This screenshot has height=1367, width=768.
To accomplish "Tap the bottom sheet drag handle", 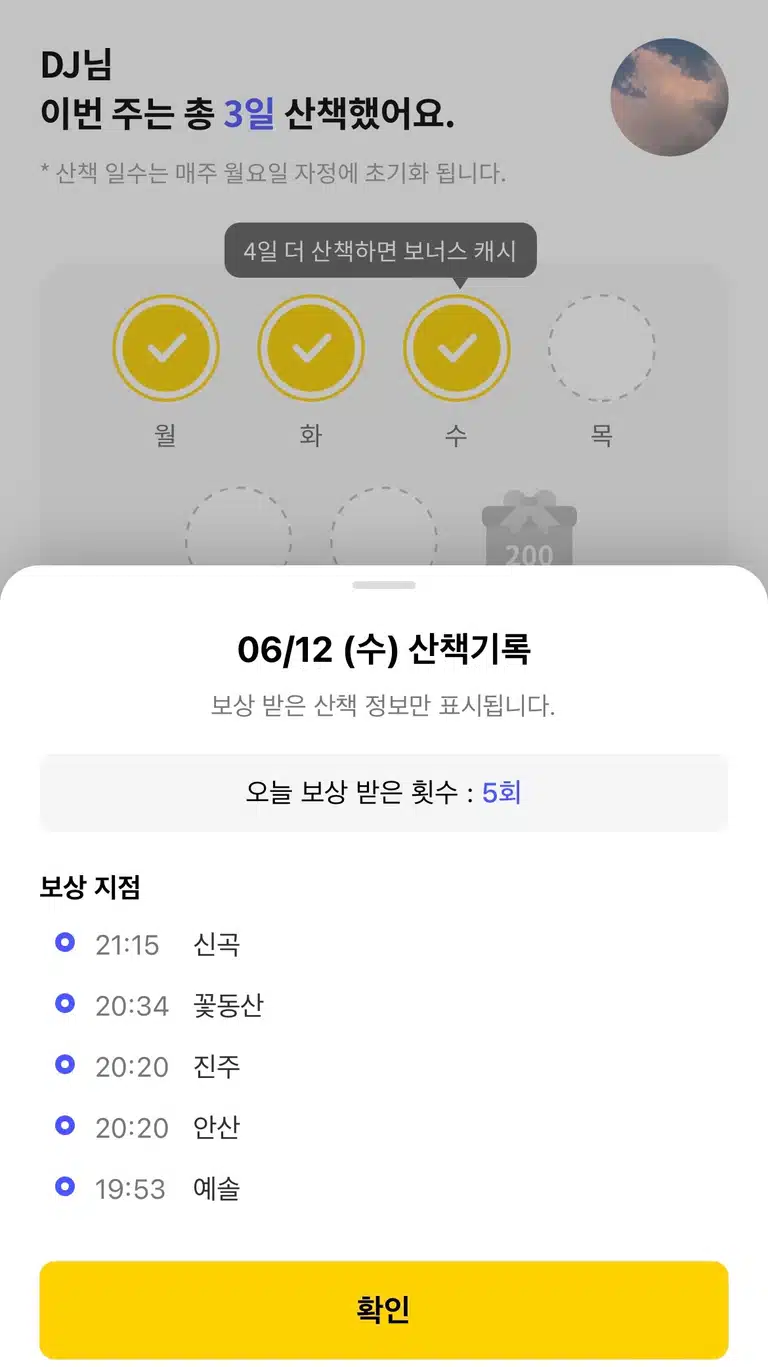I will coord(384,585).
